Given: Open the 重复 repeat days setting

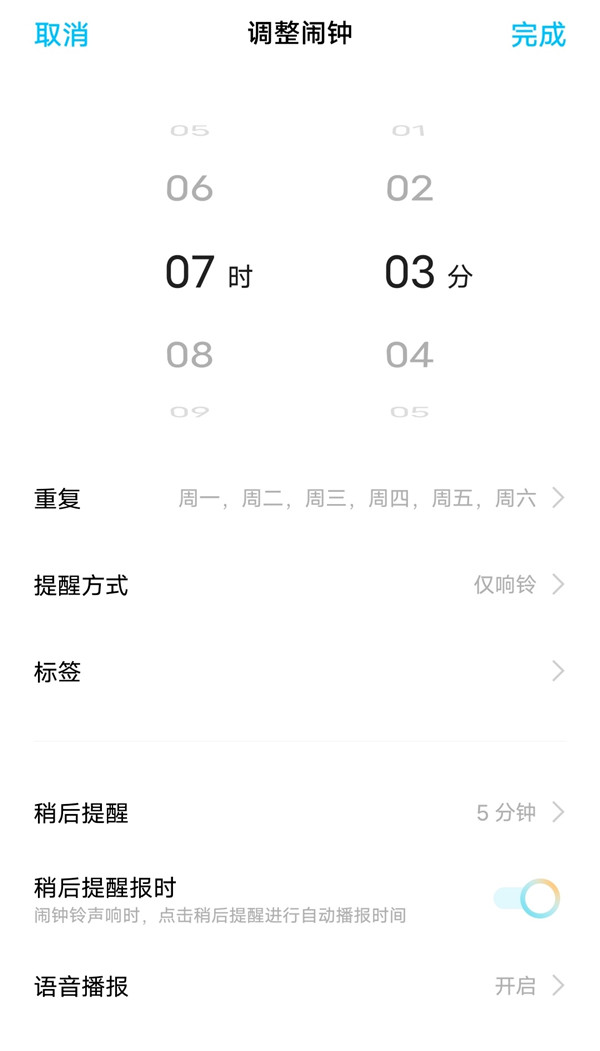Looking at the screenshot, I should coord(300,498).
